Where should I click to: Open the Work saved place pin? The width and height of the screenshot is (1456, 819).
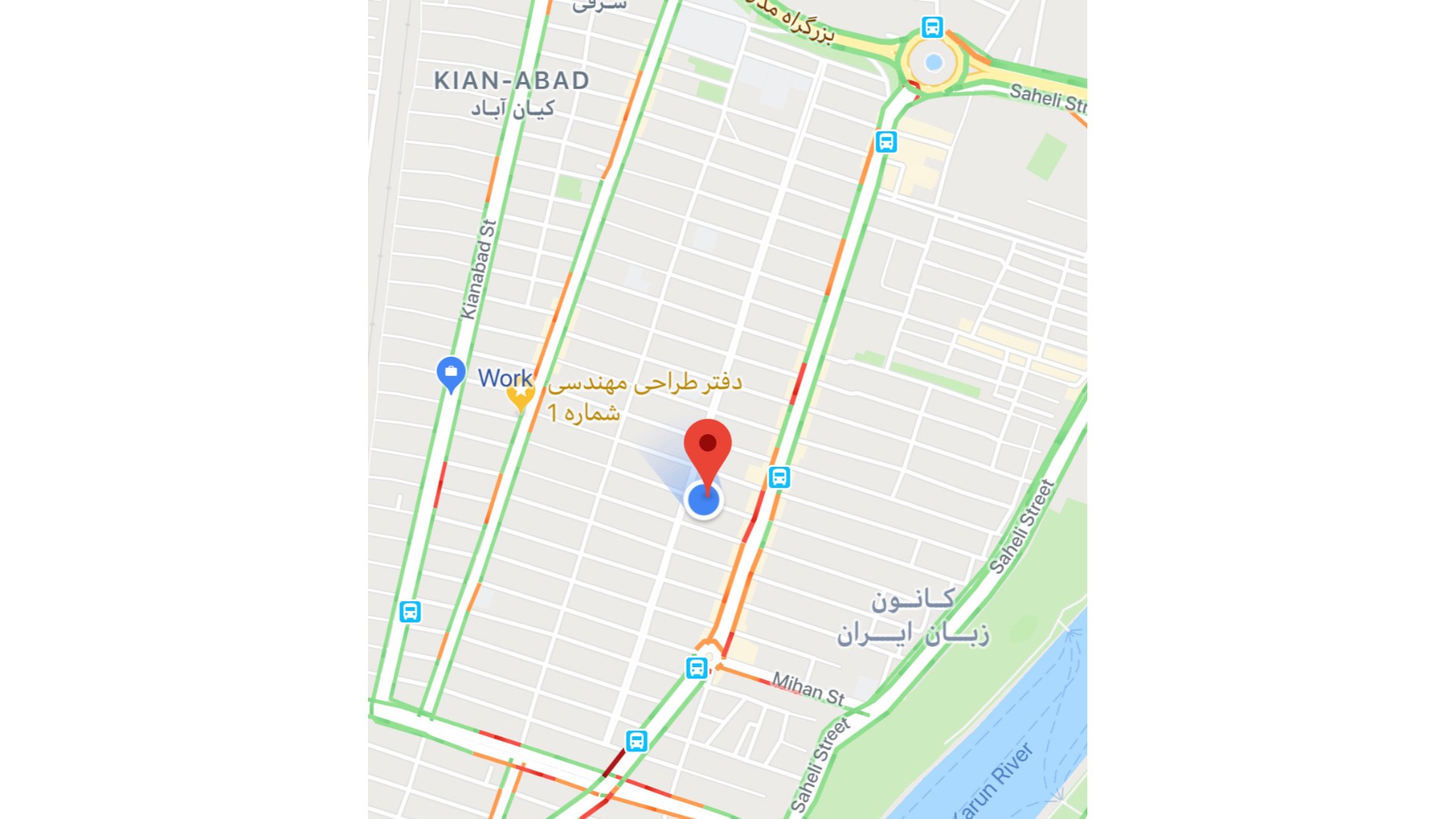click(451, 373)
